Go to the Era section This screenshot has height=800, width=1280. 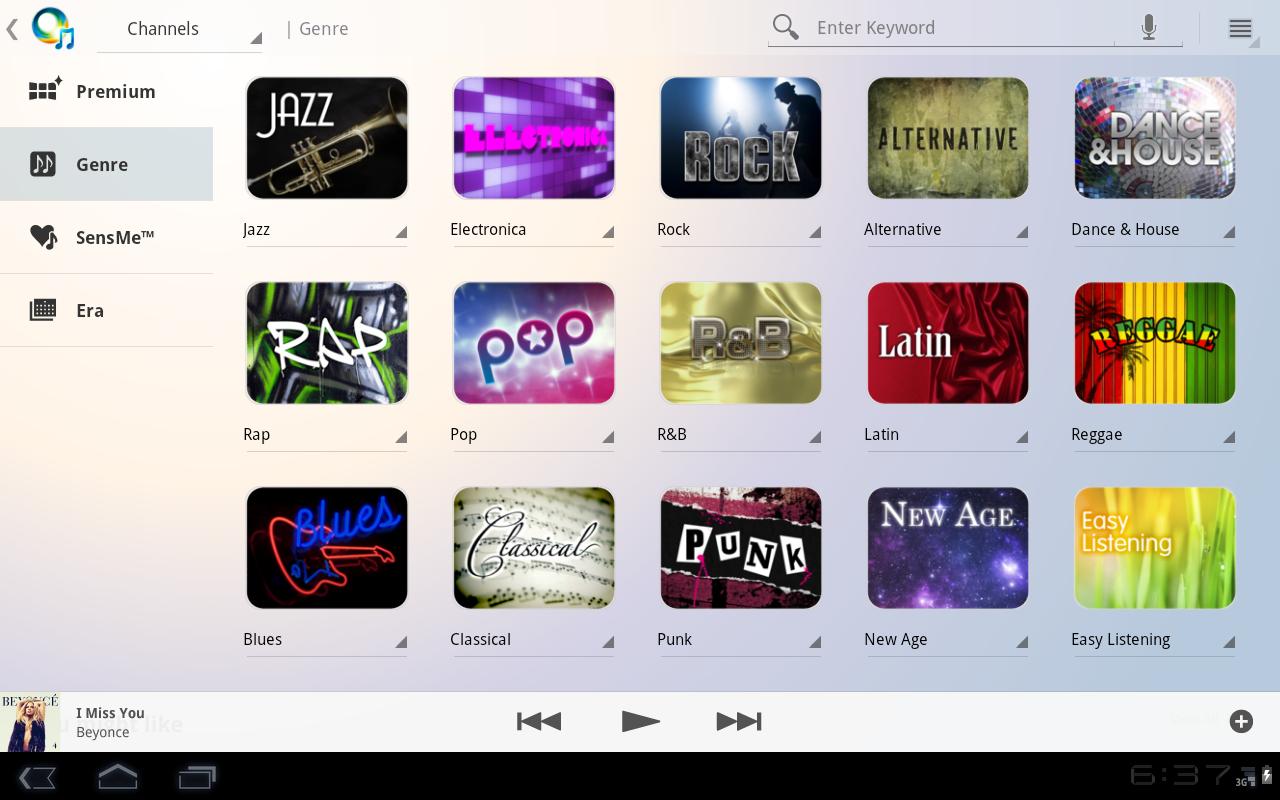(106, 310)
